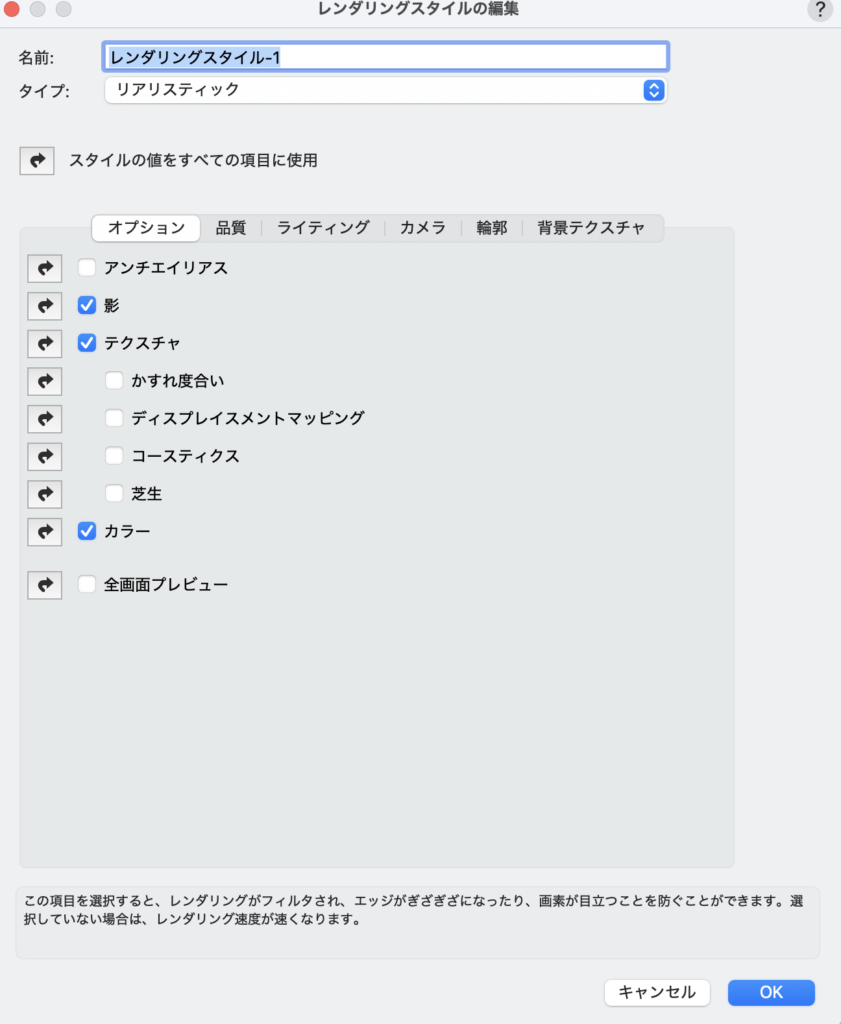Screen dimensions: 841x1024
Task: Enable 全画面プレビュー checkbox
Action: pos(87,584)
